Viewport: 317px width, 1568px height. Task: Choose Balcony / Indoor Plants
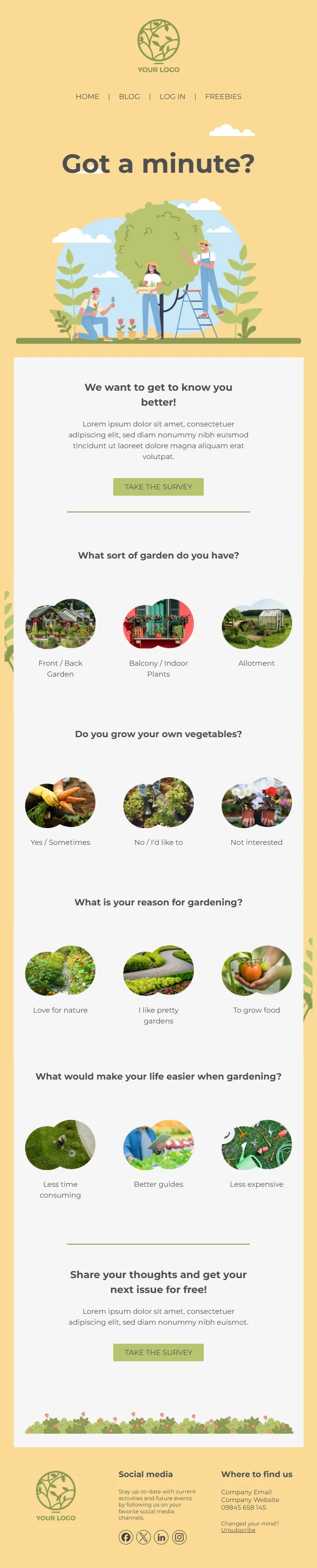158,625
